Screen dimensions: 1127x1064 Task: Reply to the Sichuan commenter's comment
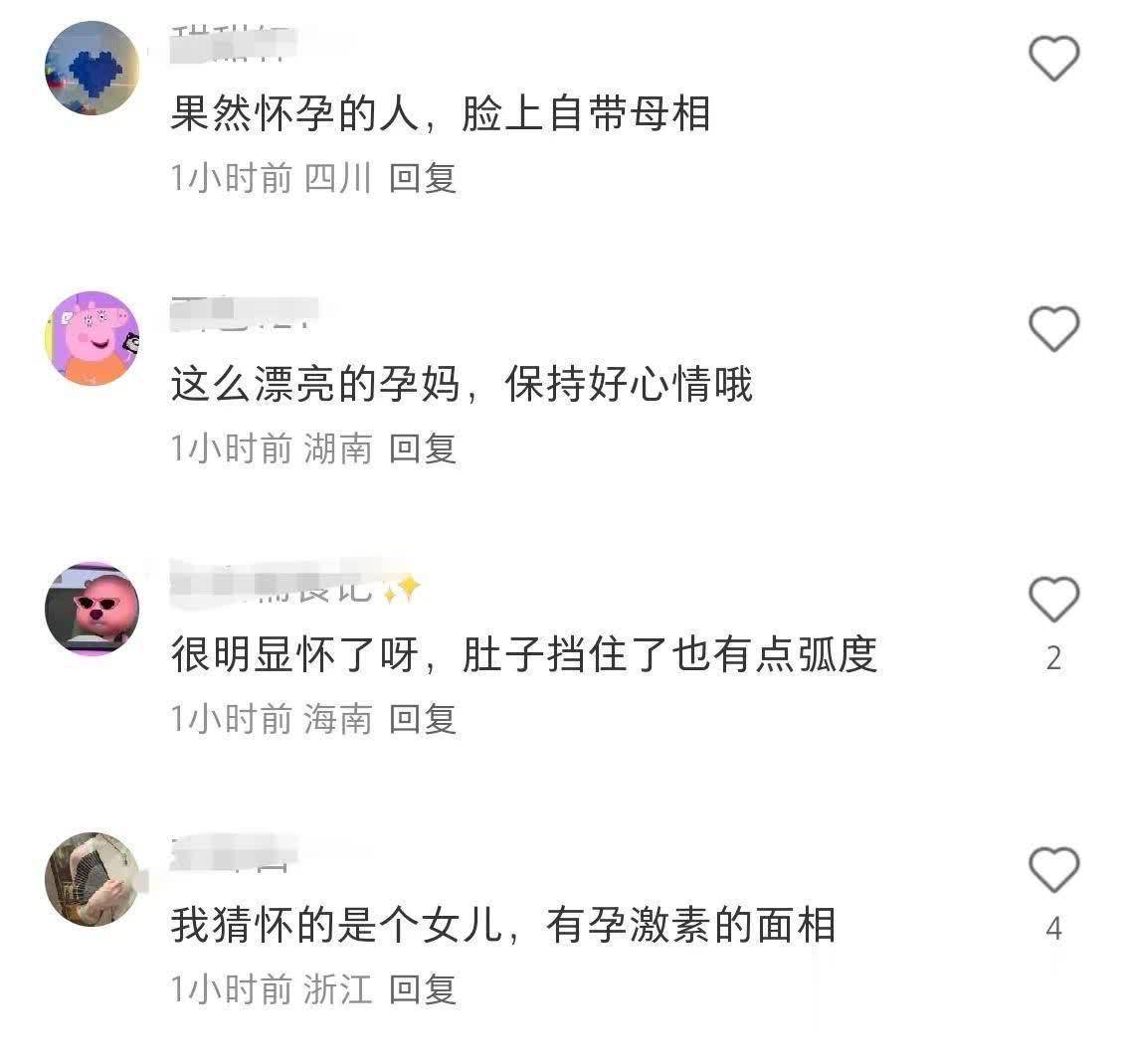click(x=422, y=179)
